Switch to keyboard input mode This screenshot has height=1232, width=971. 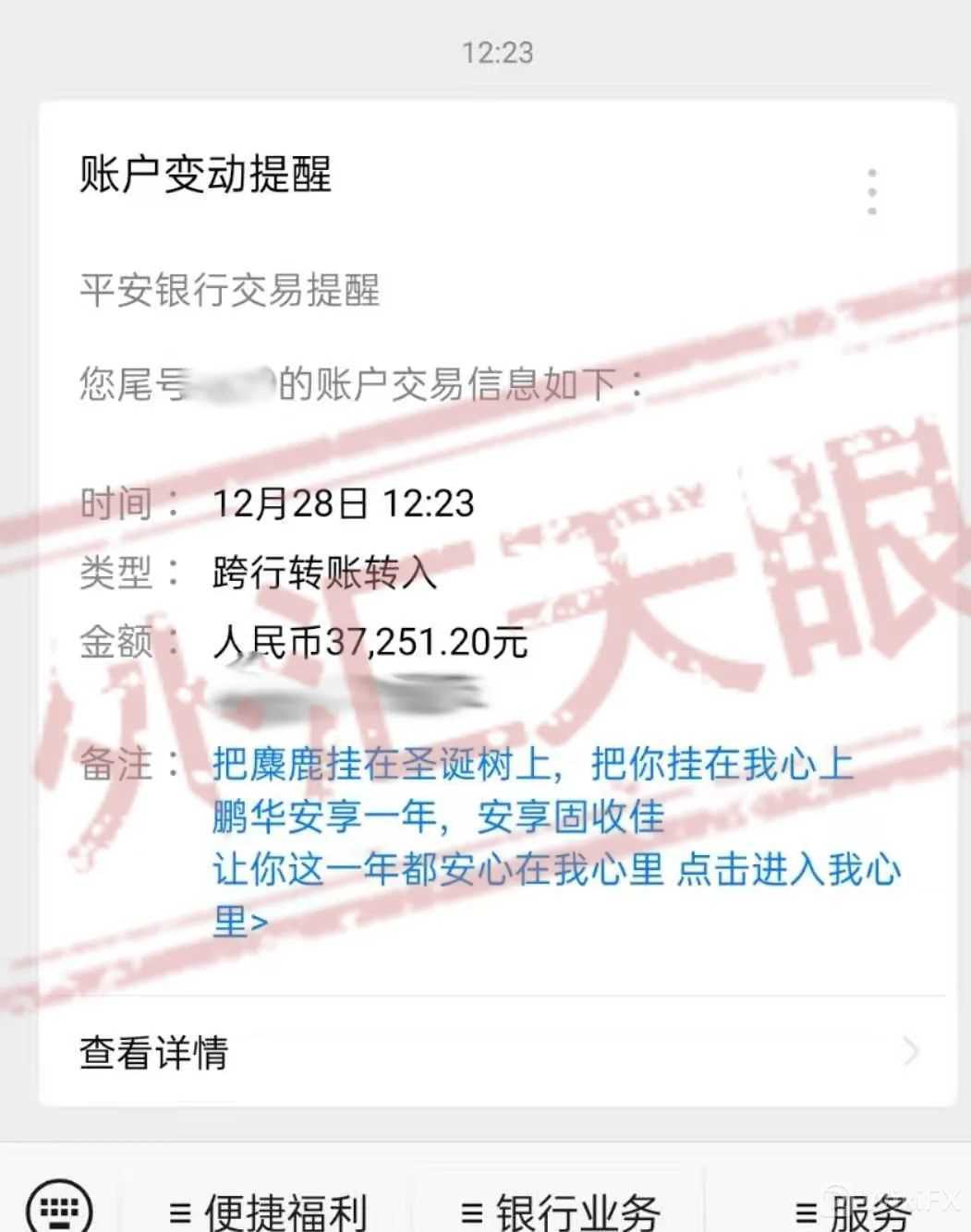coord(59,1207)
